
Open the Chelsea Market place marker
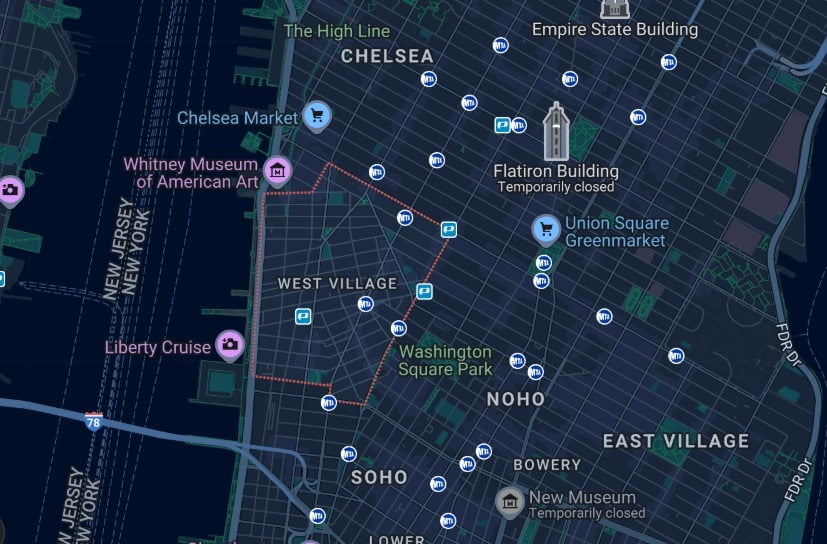click(x=317, y=117)
